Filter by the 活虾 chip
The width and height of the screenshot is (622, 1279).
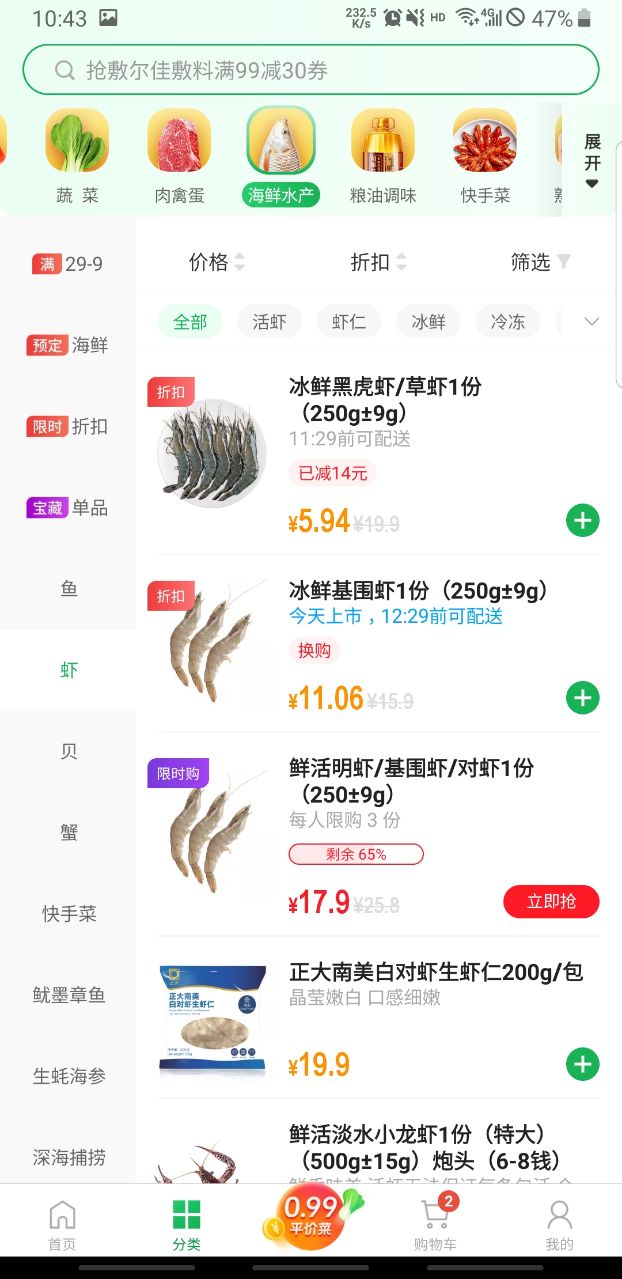[269, 321]
